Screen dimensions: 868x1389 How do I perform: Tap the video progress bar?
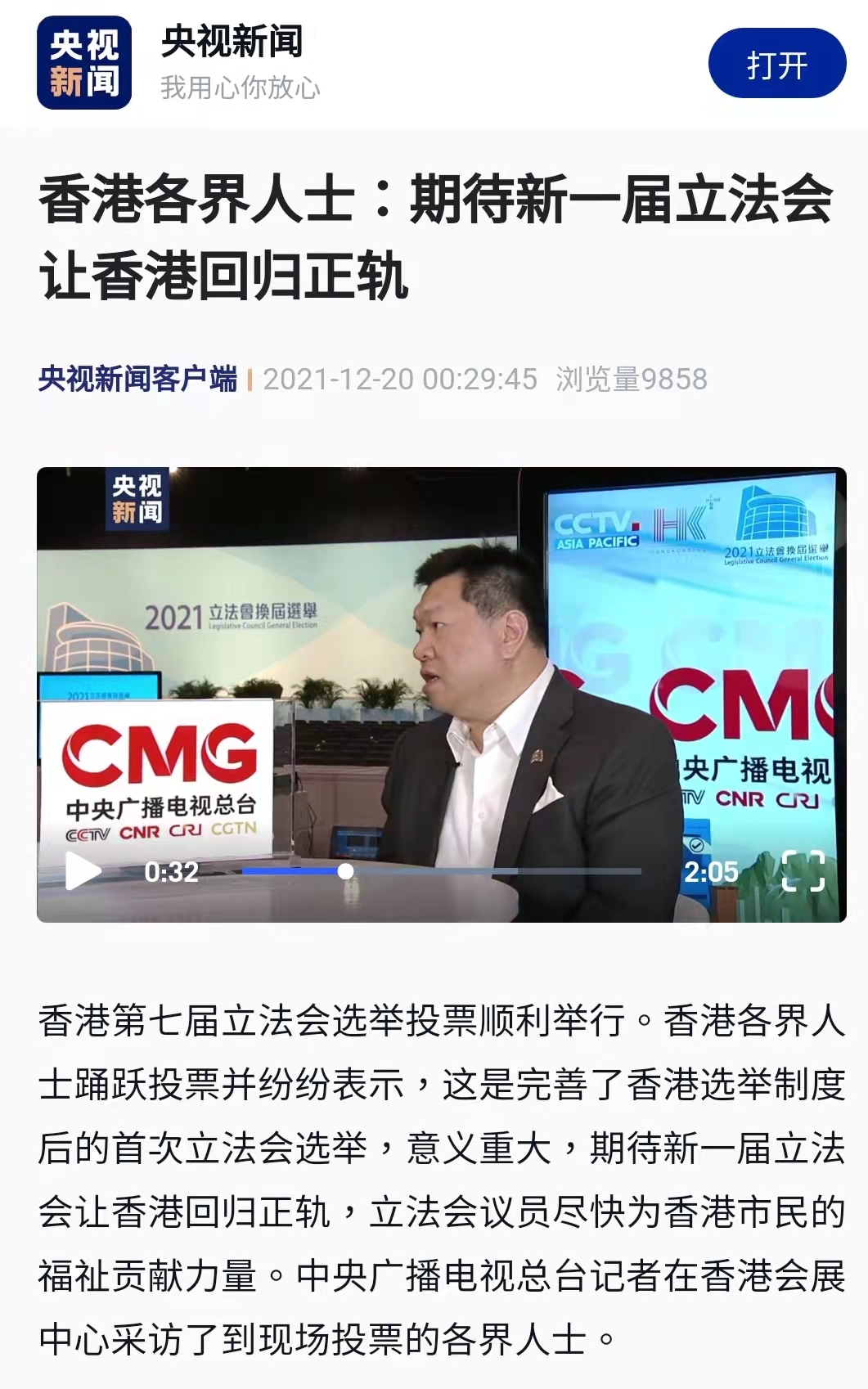tap(442, 871)
